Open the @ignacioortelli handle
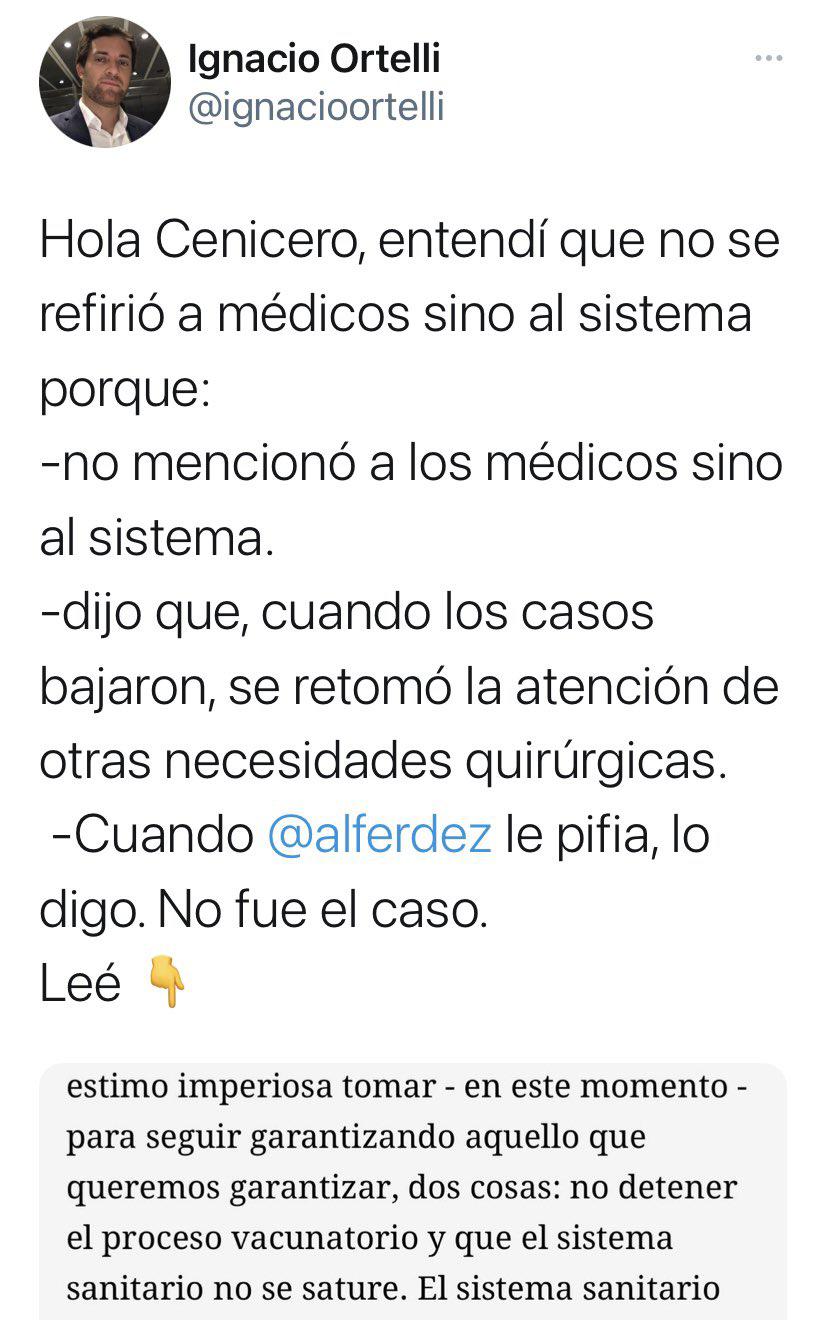 (316, 107)
